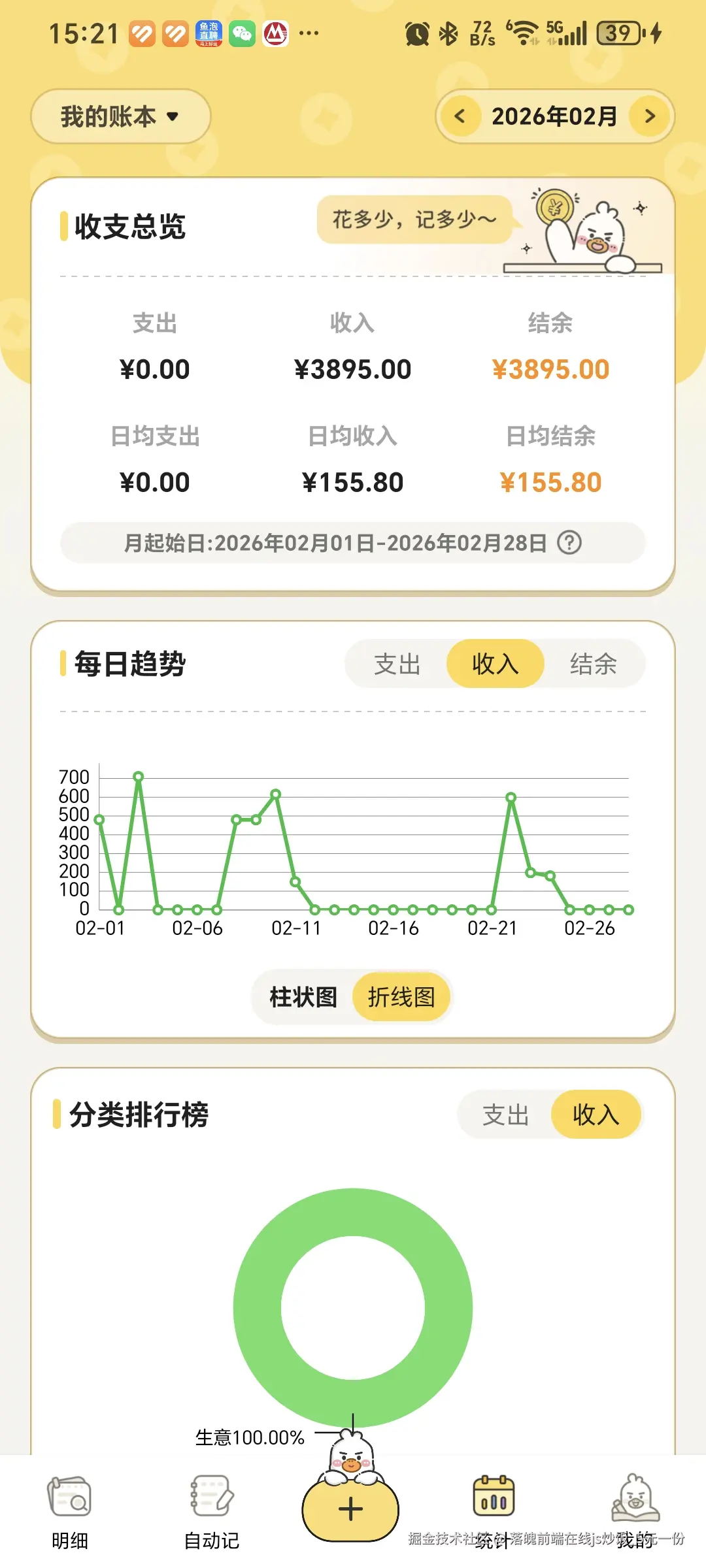The width and height of the screenshot is (706, 1568).
Task: Open the 我的账本 account book dropdown
Action: (x=120, y=116)
